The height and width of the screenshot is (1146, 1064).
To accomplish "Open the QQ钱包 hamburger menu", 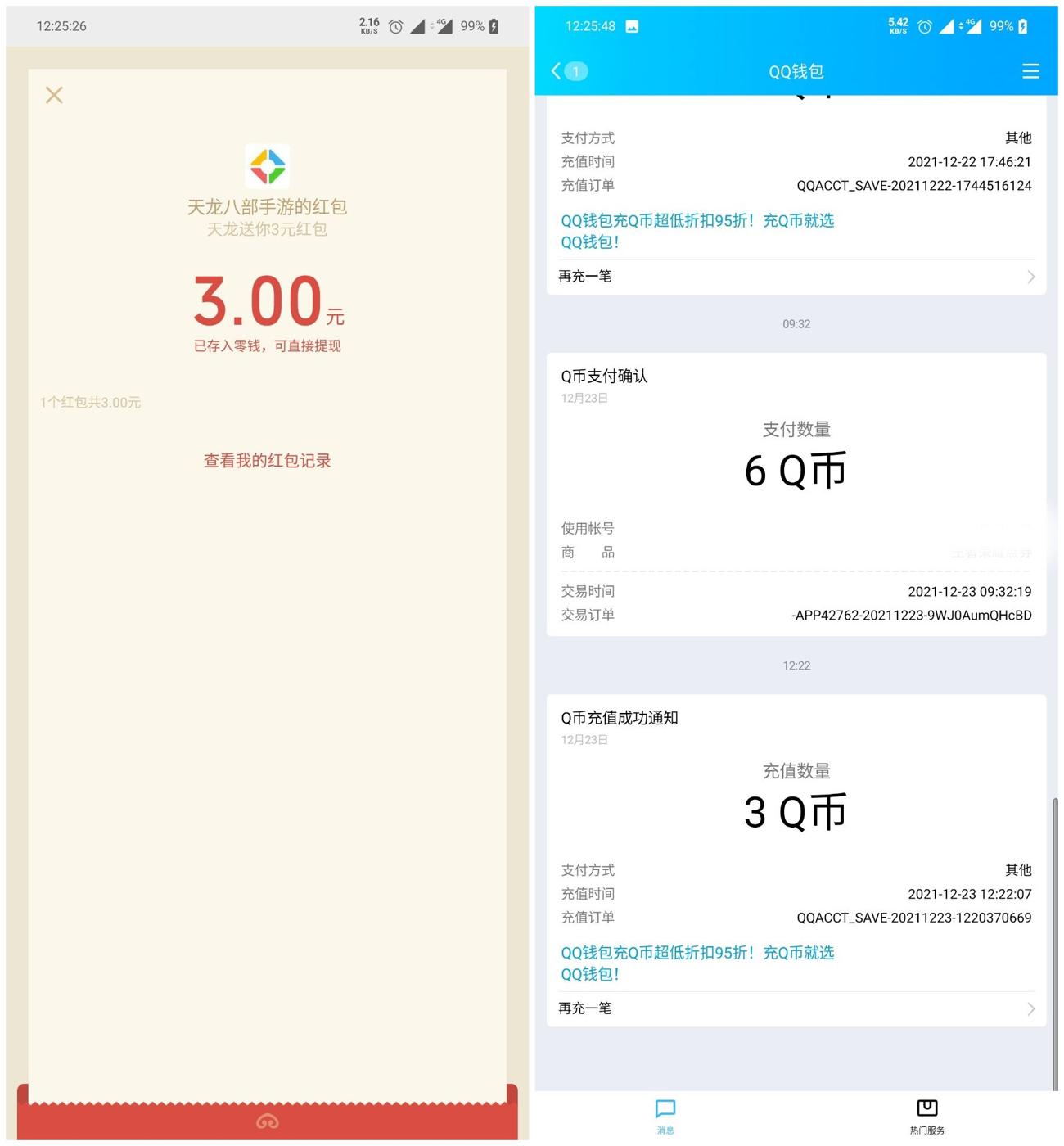I will click(1030, 71).
